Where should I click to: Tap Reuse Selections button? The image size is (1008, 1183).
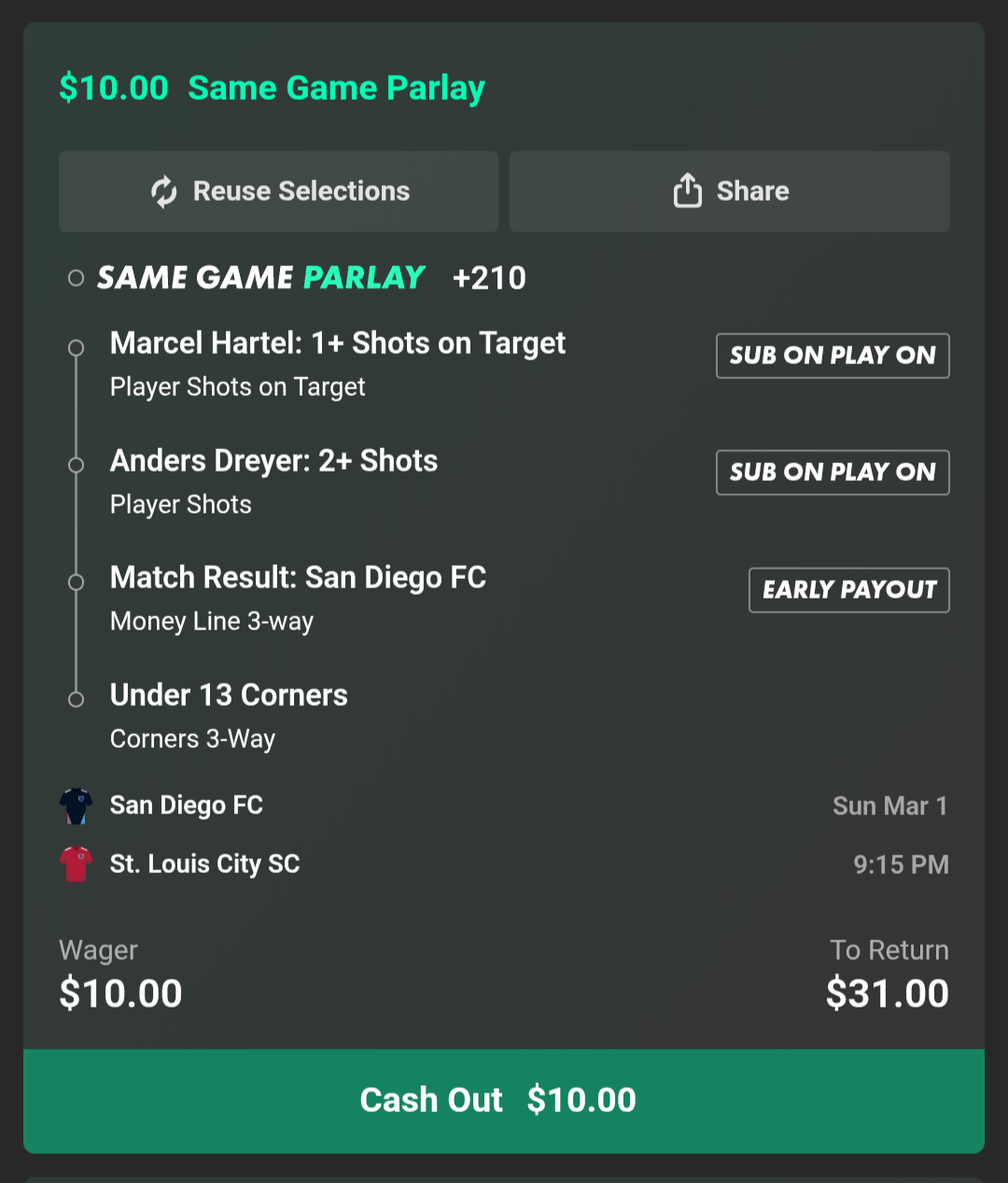coord(278,191)
